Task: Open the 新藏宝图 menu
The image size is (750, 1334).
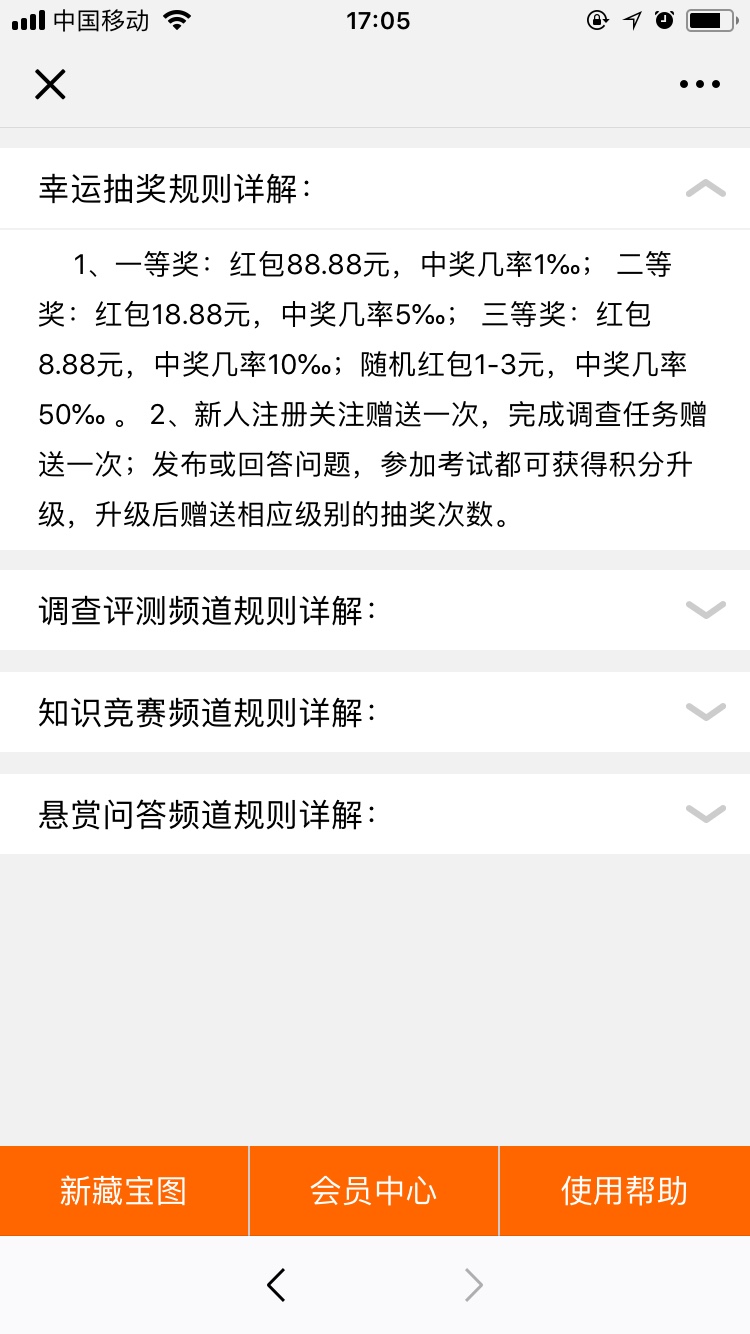Action: [124, 1191]
